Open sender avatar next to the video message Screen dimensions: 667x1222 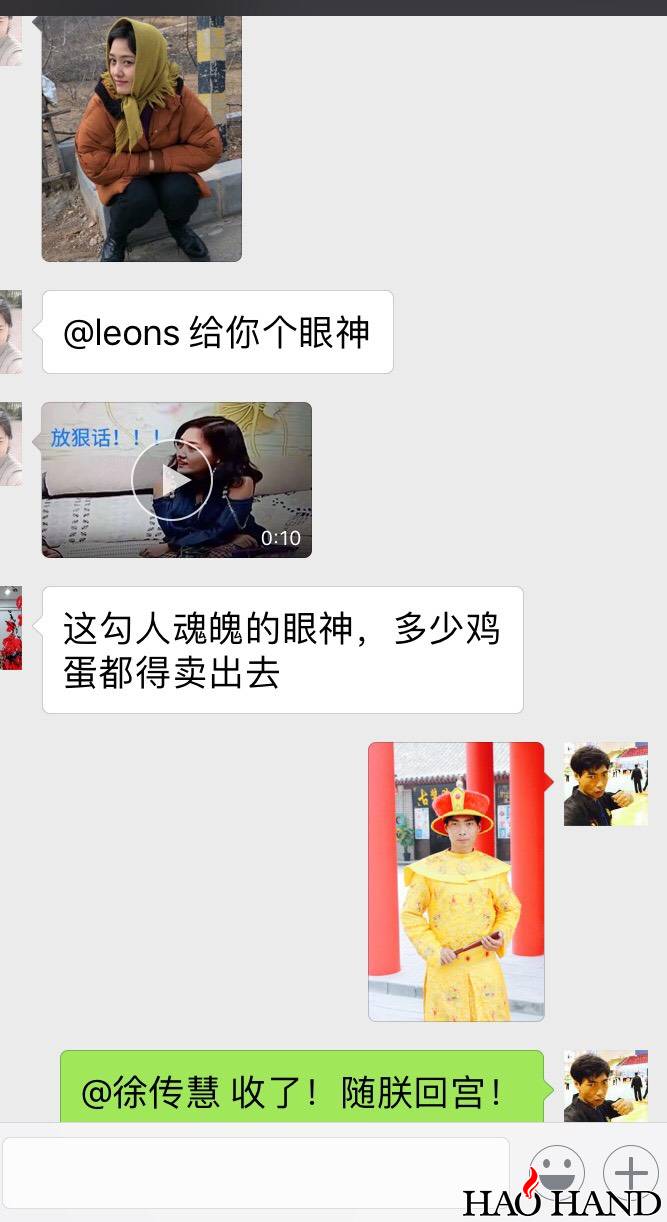coord(10,444)
